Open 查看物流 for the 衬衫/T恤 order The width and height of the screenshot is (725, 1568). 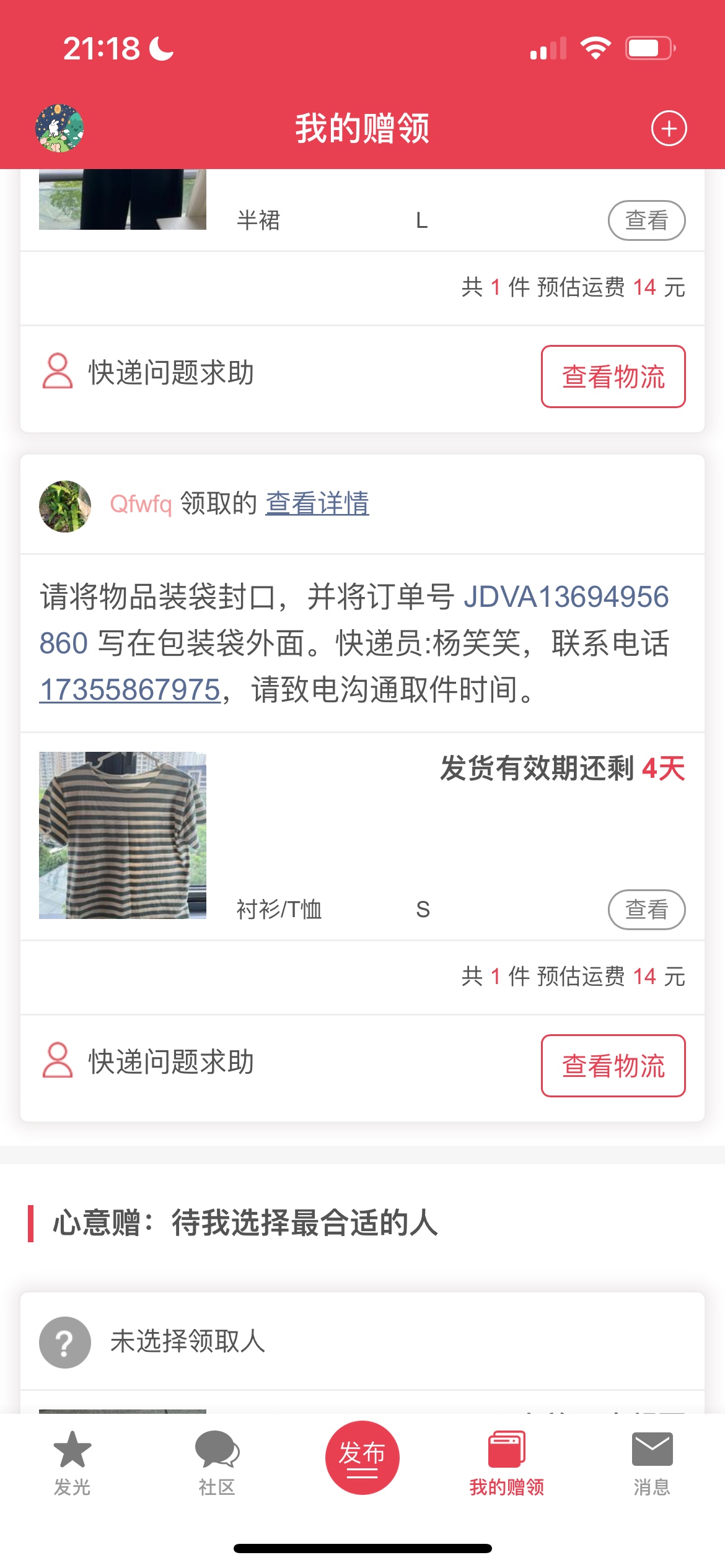click(x=613, y=1066)
